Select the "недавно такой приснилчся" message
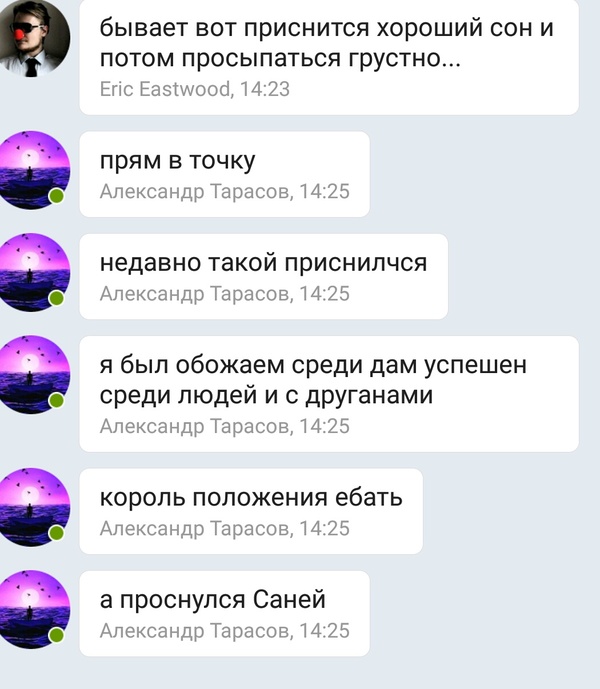This screenshot has height=689, width=600. pyautogui.click(x=263, y=276)
